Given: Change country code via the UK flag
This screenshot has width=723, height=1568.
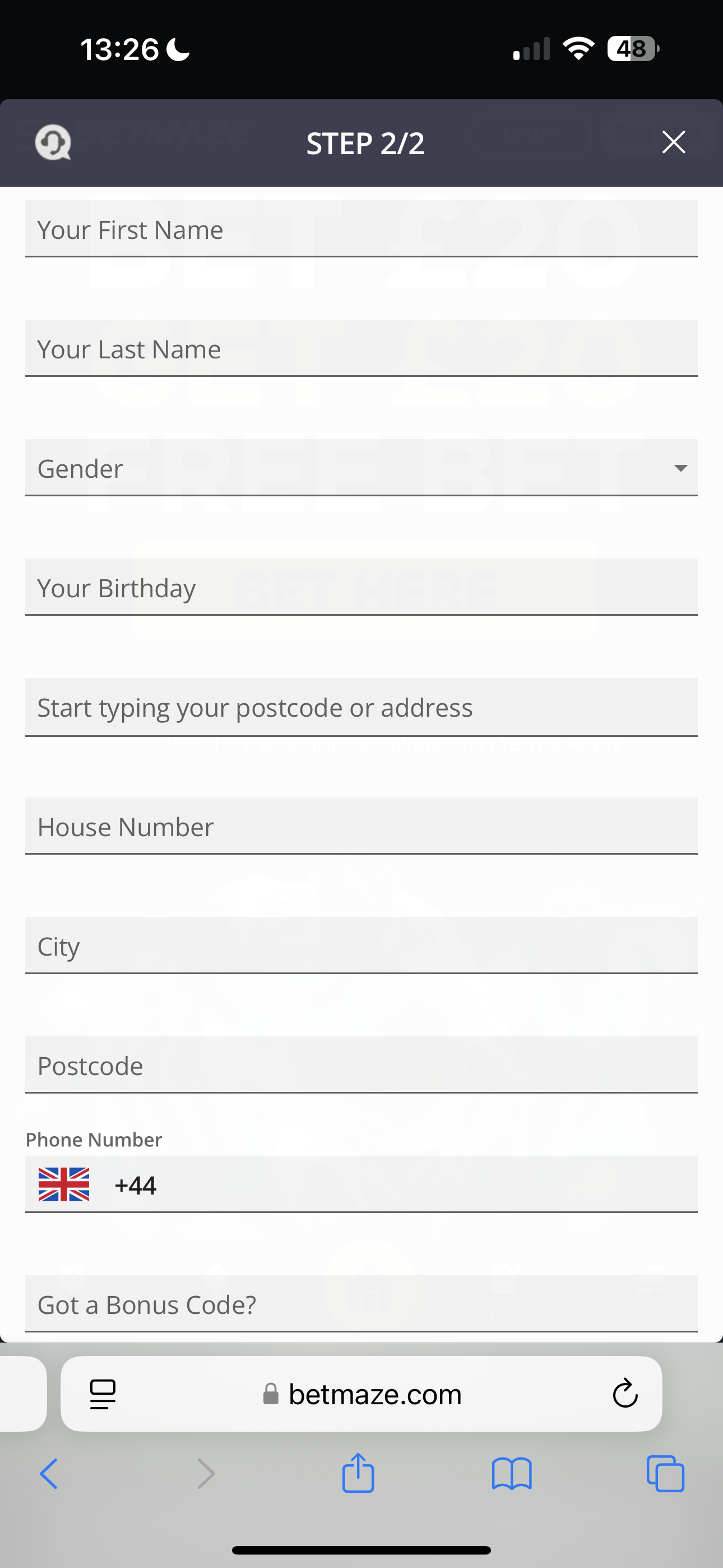Looking at the screenshot, I should [64, 1184].
